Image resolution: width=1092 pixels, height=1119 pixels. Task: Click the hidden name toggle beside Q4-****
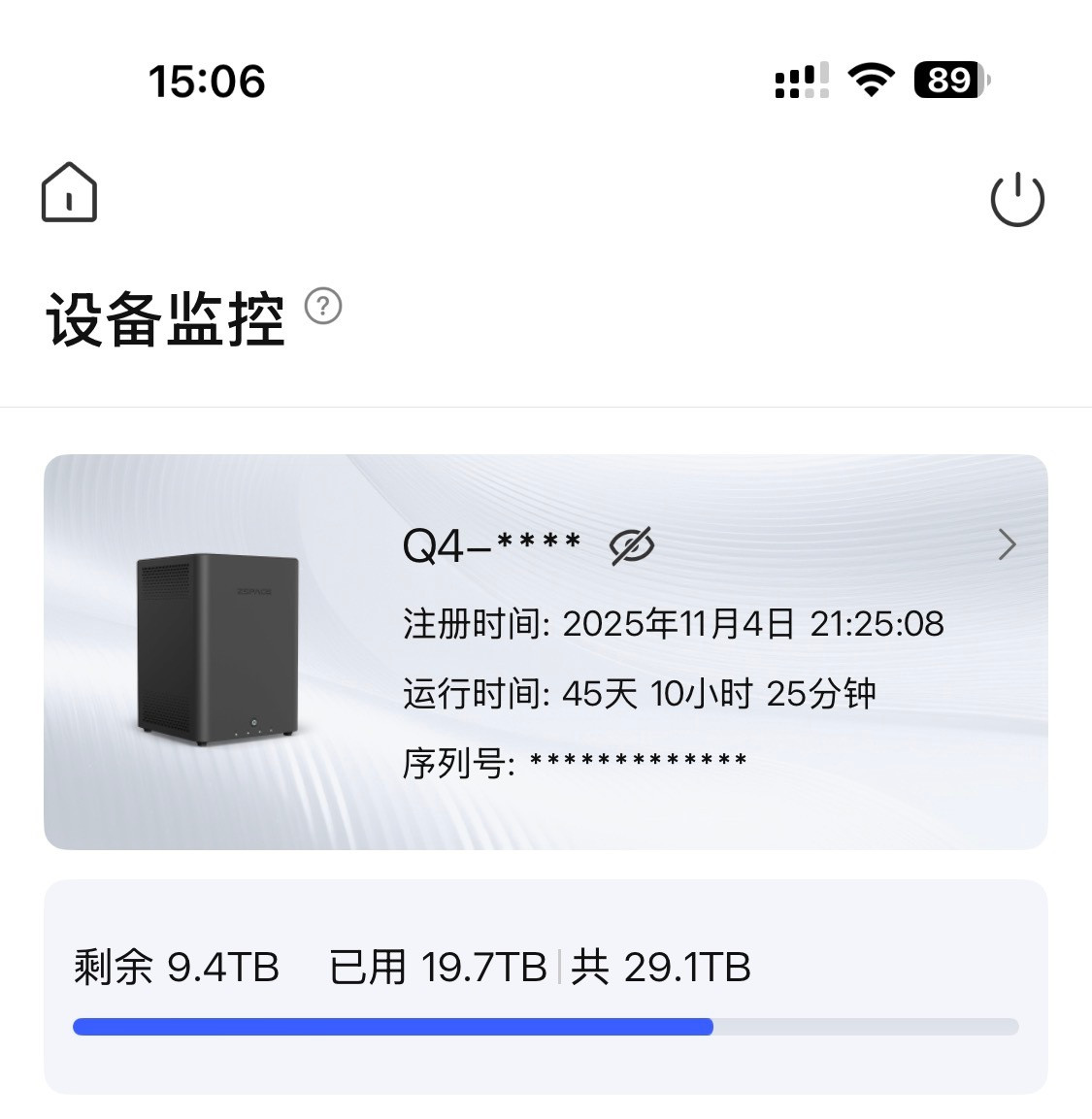633,544
